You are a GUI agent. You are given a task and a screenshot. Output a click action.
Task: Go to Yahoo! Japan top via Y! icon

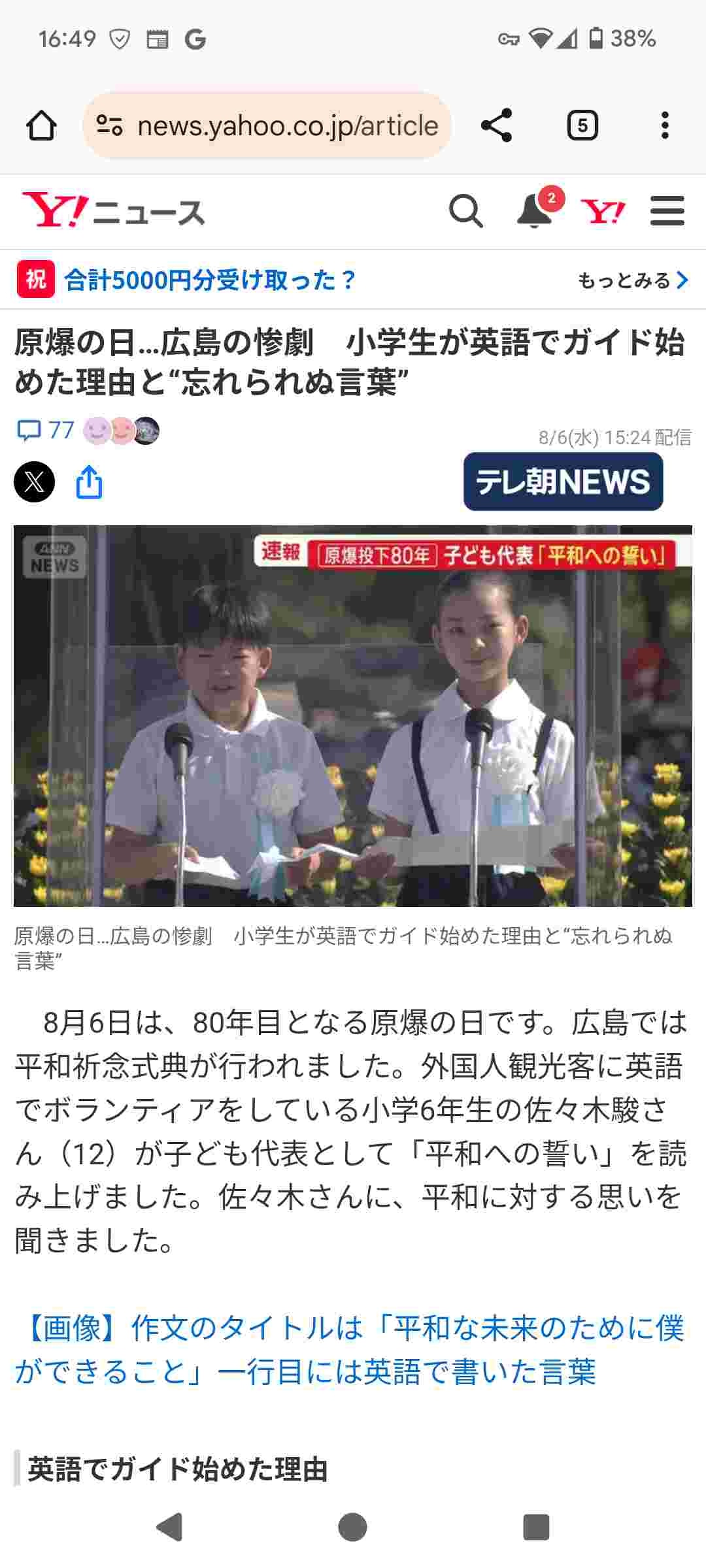603,211
